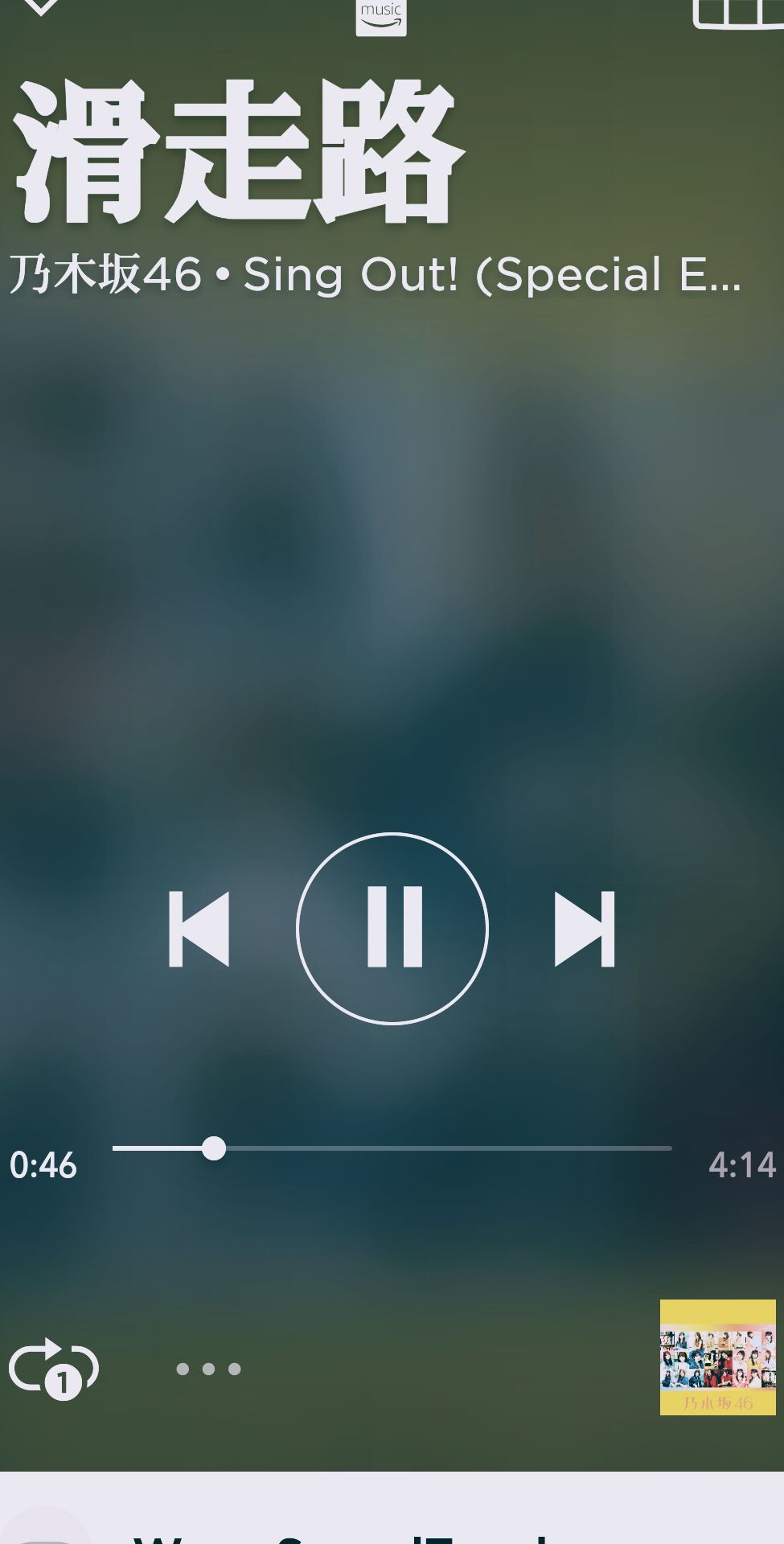This screenshot has width=784, height=1544.
Task: Go back to the previous track
Action: (199, 929)
